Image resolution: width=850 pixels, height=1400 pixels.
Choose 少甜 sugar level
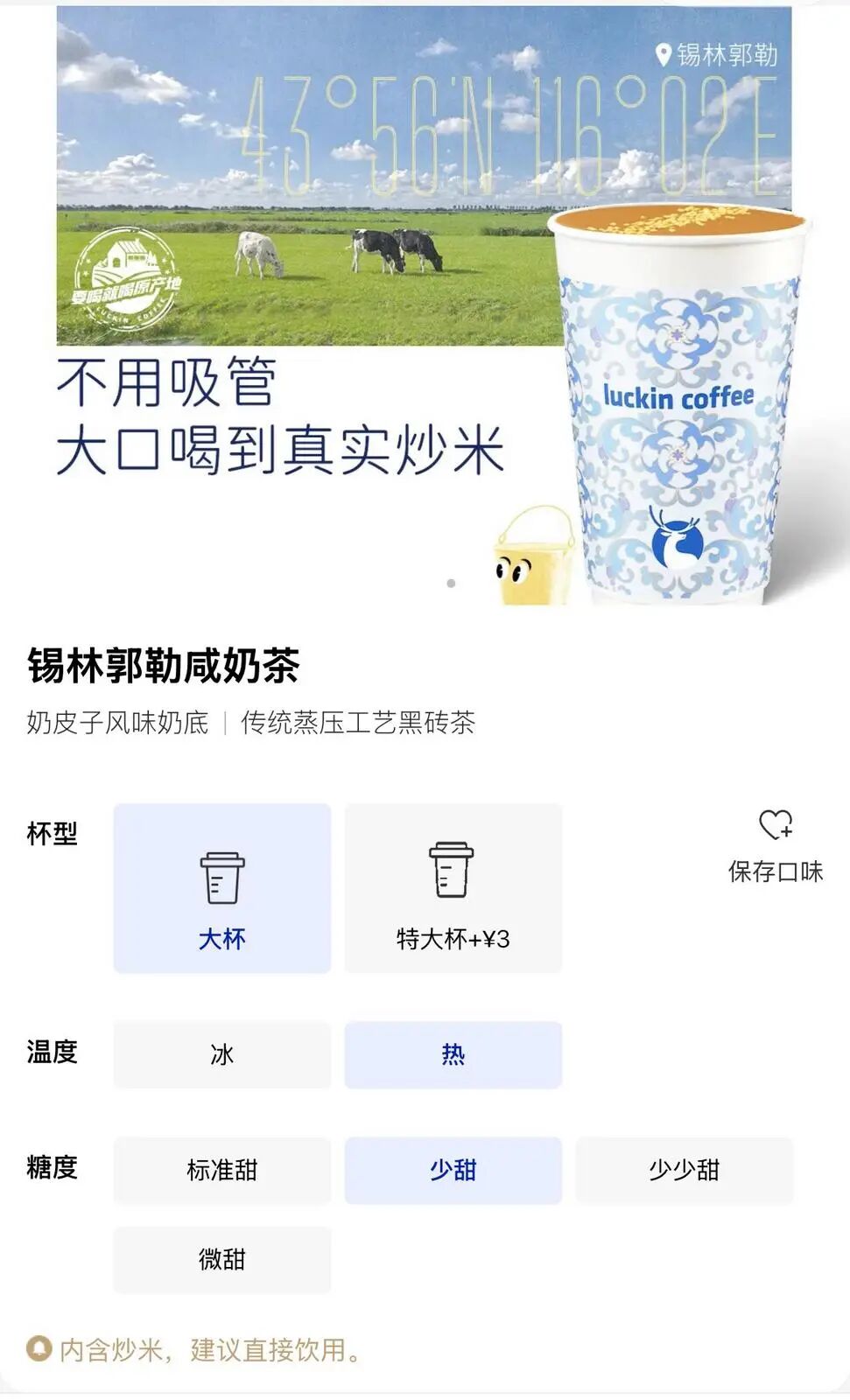[453, 1170]
